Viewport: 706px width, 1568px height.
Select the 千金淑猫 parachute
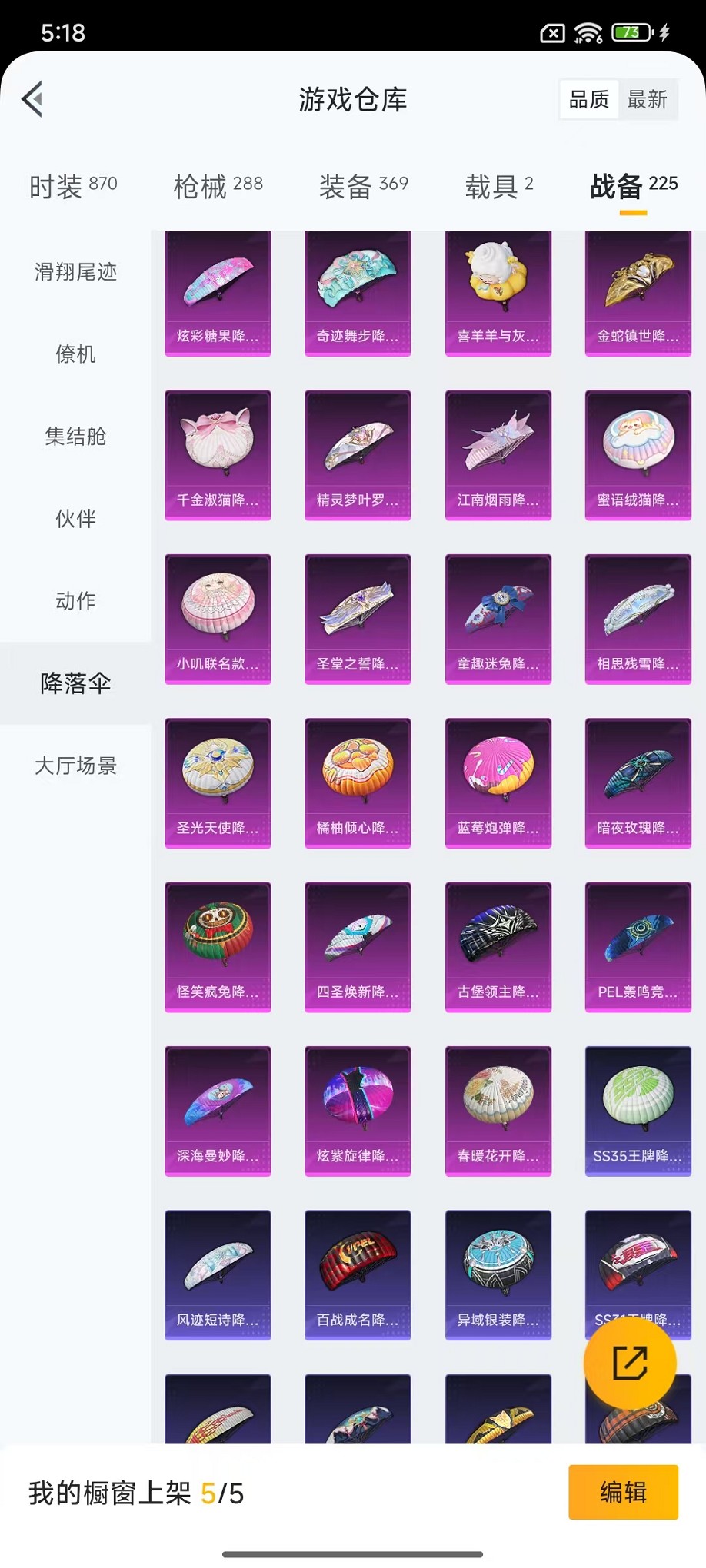click(x=218, y=455)
